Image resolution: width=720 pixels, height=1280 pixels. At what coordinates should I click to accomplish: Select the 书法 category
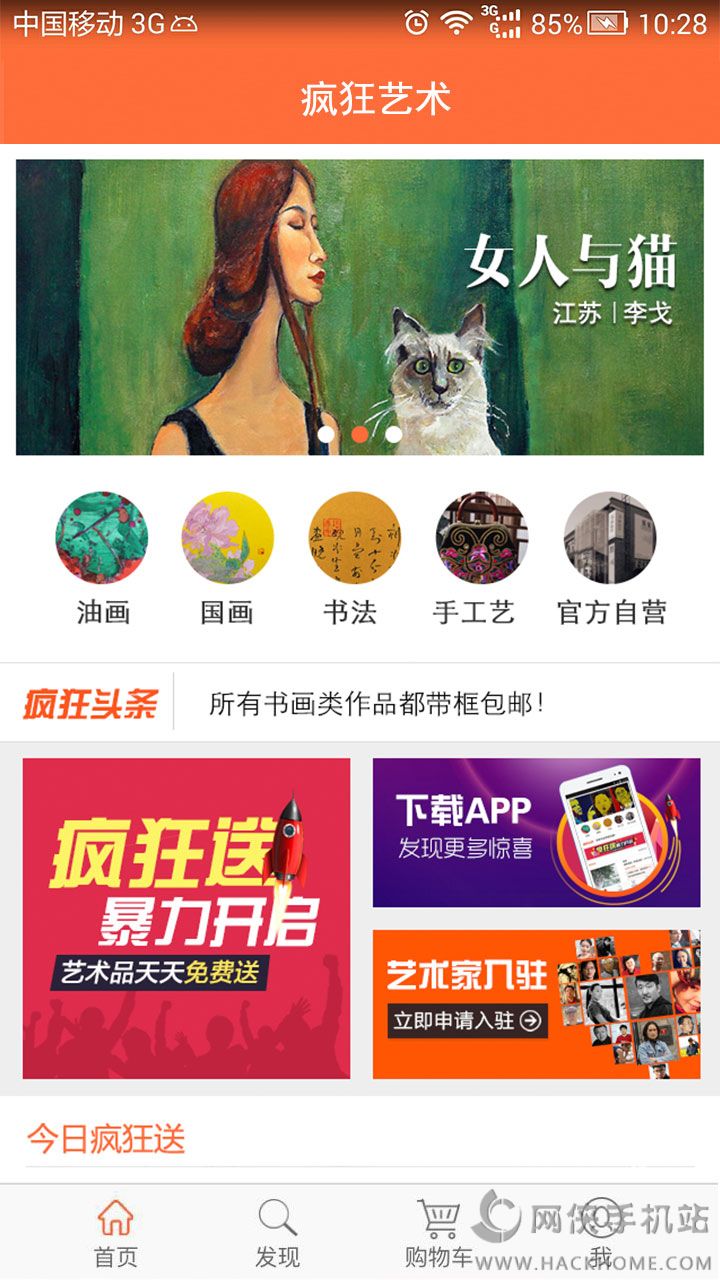click(351, 538)
